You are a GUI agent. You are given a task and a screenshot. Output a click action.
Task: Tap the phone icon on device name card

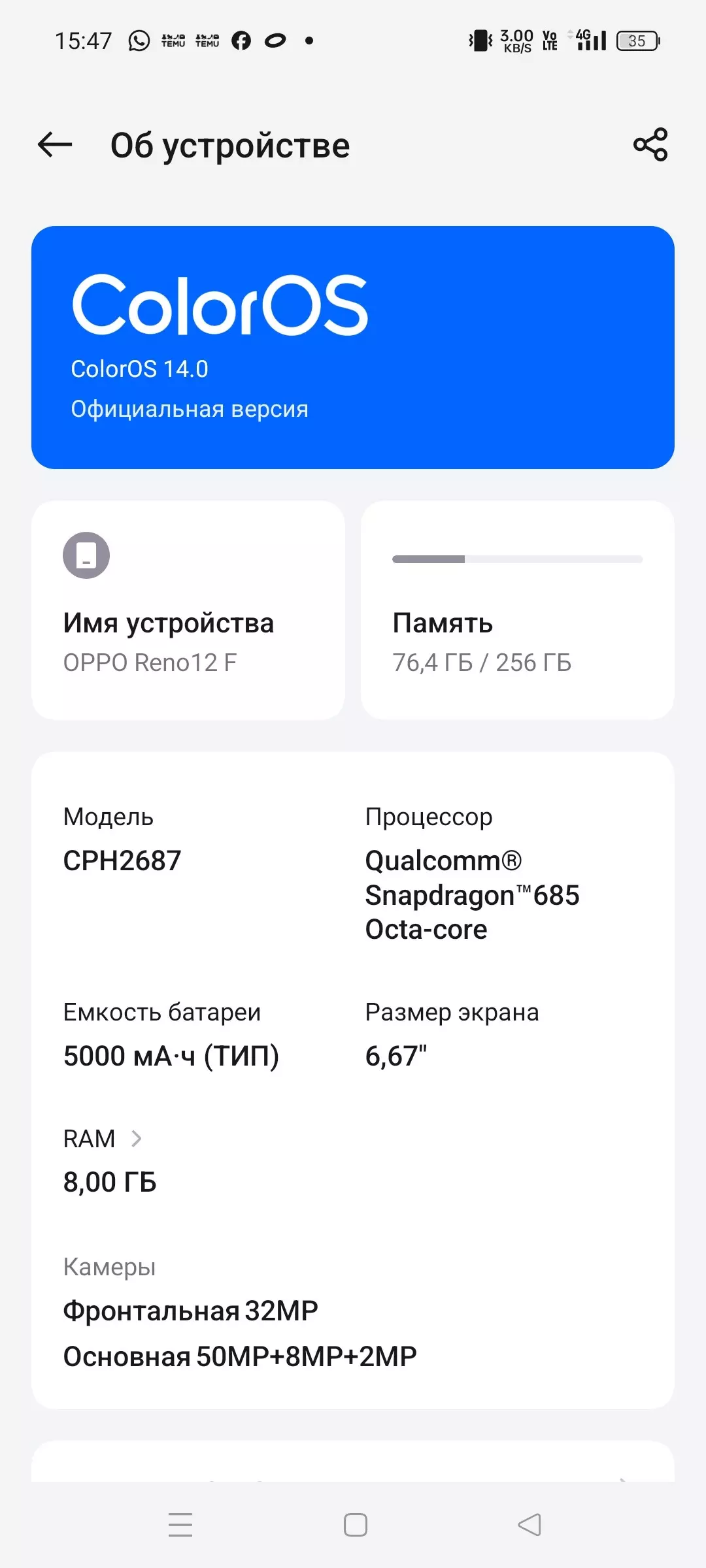click(87, 556)
